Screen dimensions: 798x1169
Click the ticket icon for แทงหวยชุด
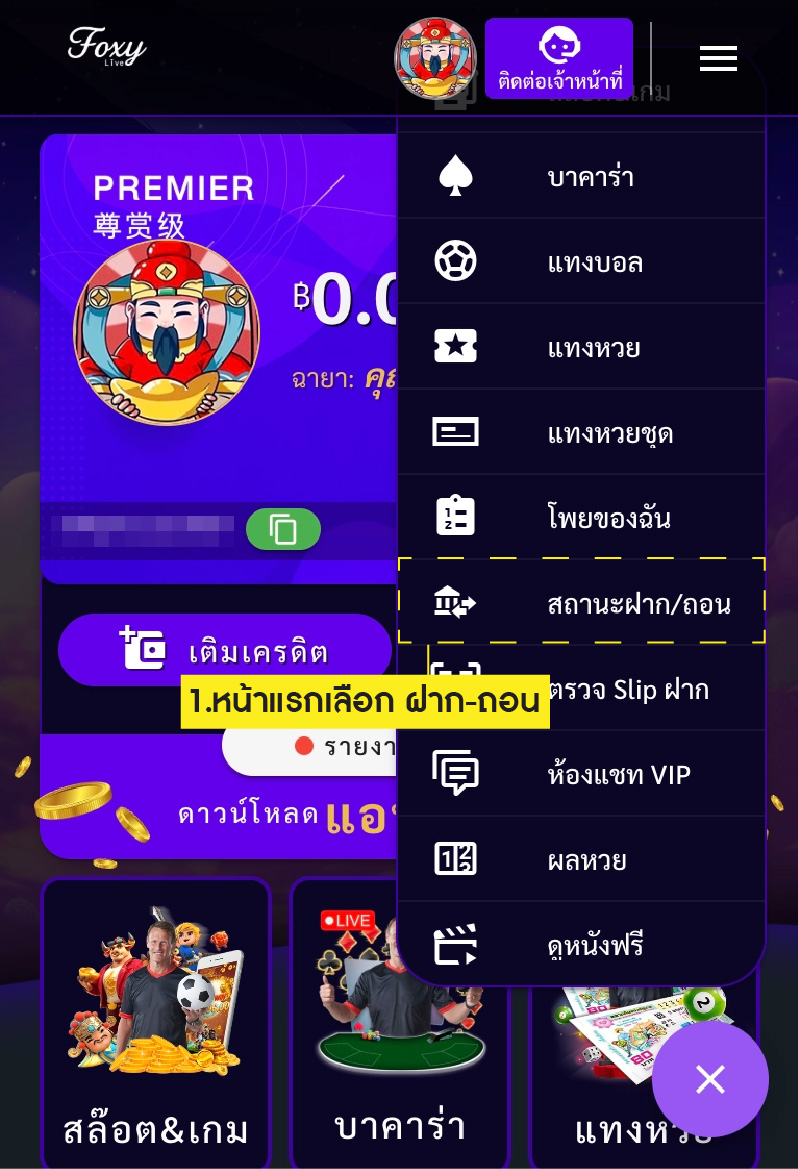[x=455, y=431]
